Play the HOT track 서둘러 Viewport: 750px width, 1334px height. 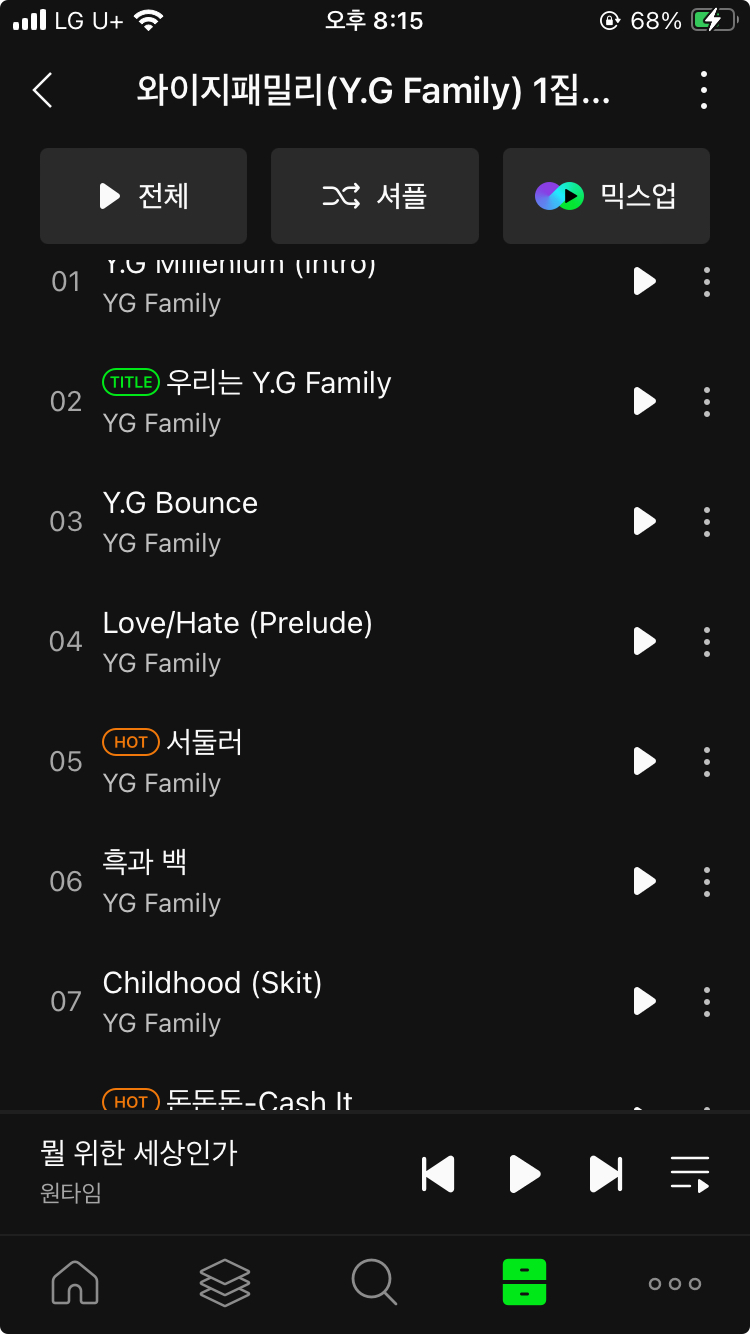[644, 761]
